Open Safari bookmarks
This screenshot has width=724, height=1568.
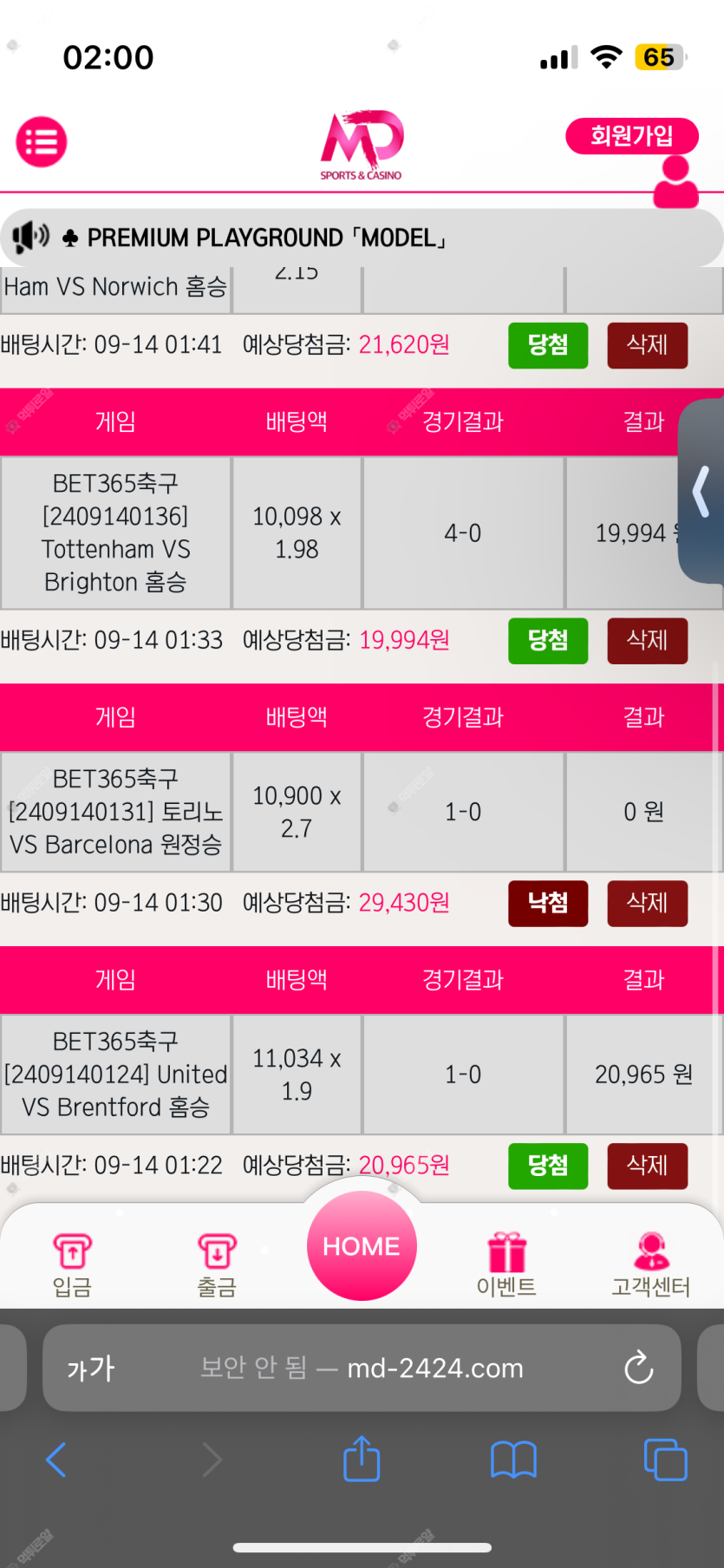(513, 1460)
